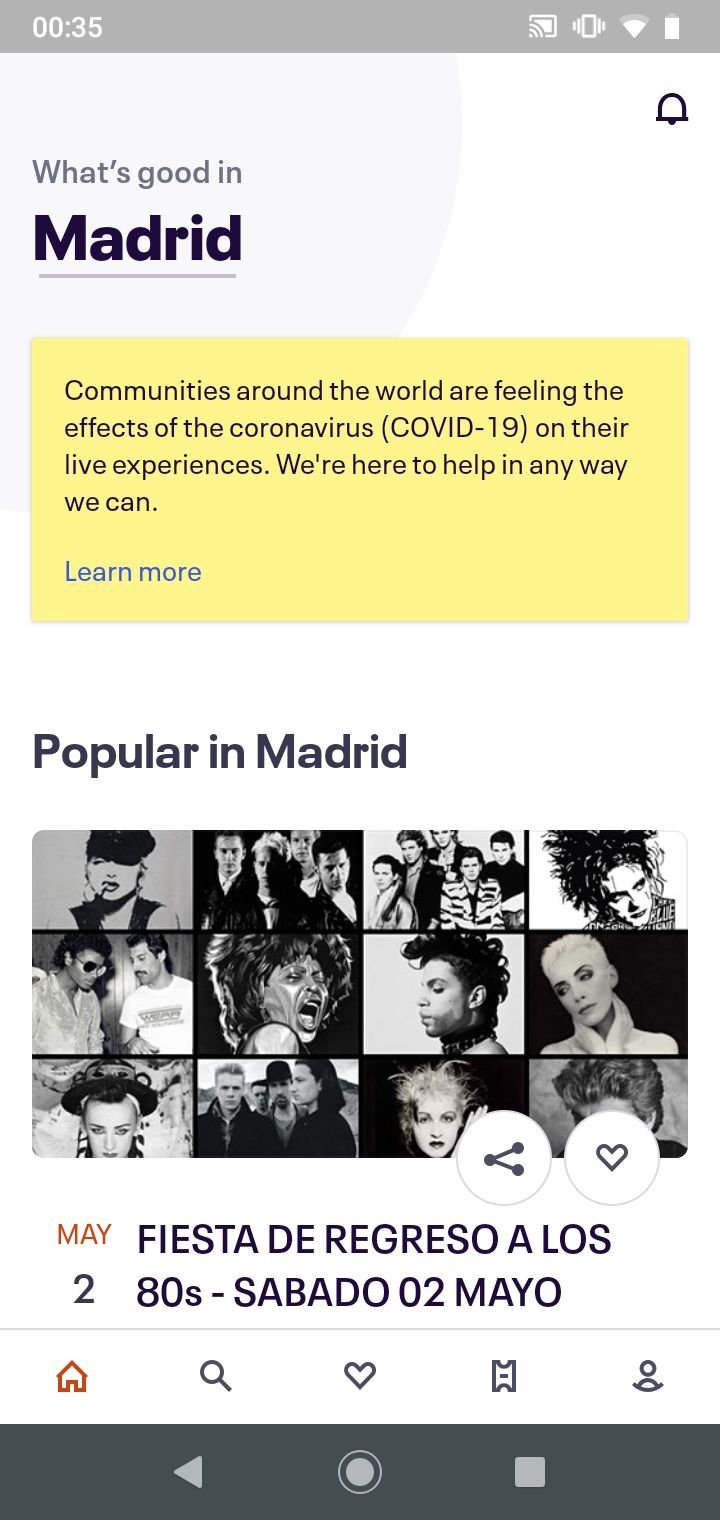
Task: Select the home tab
Action: [72, 1377]
